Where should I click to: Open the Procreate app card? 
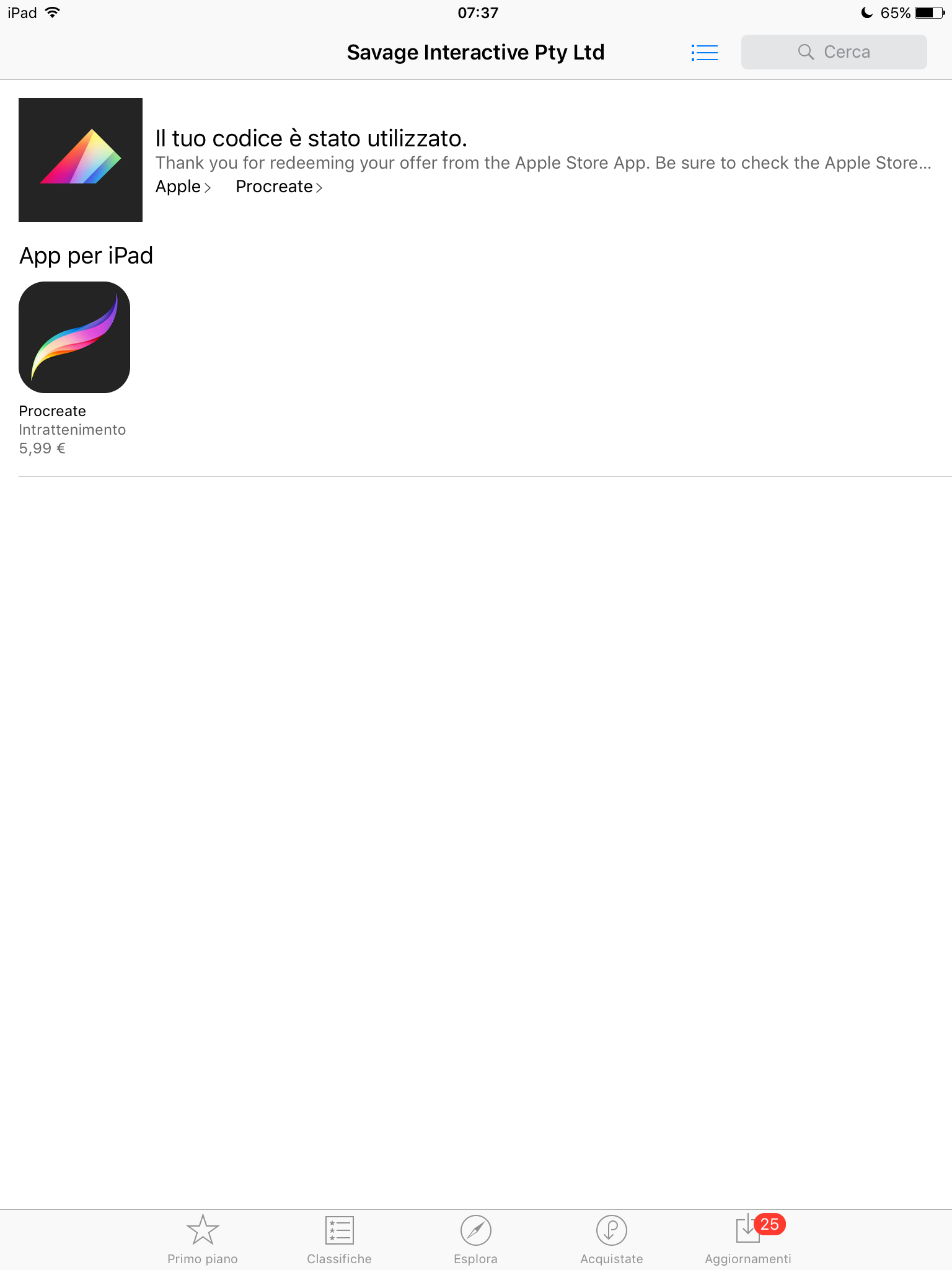[74, 338]
